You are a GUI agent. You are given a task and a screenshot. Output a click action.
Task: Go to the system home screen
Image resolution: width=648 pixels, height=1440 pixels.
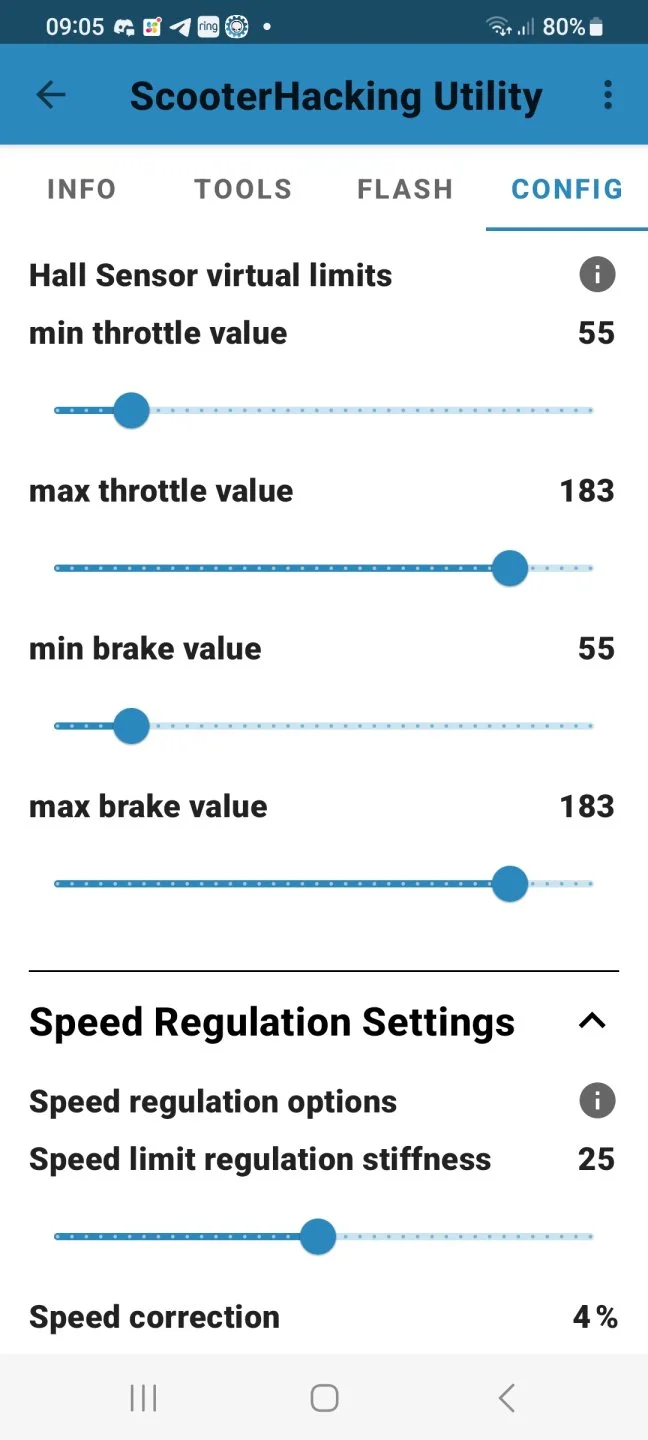point(324,1398)
